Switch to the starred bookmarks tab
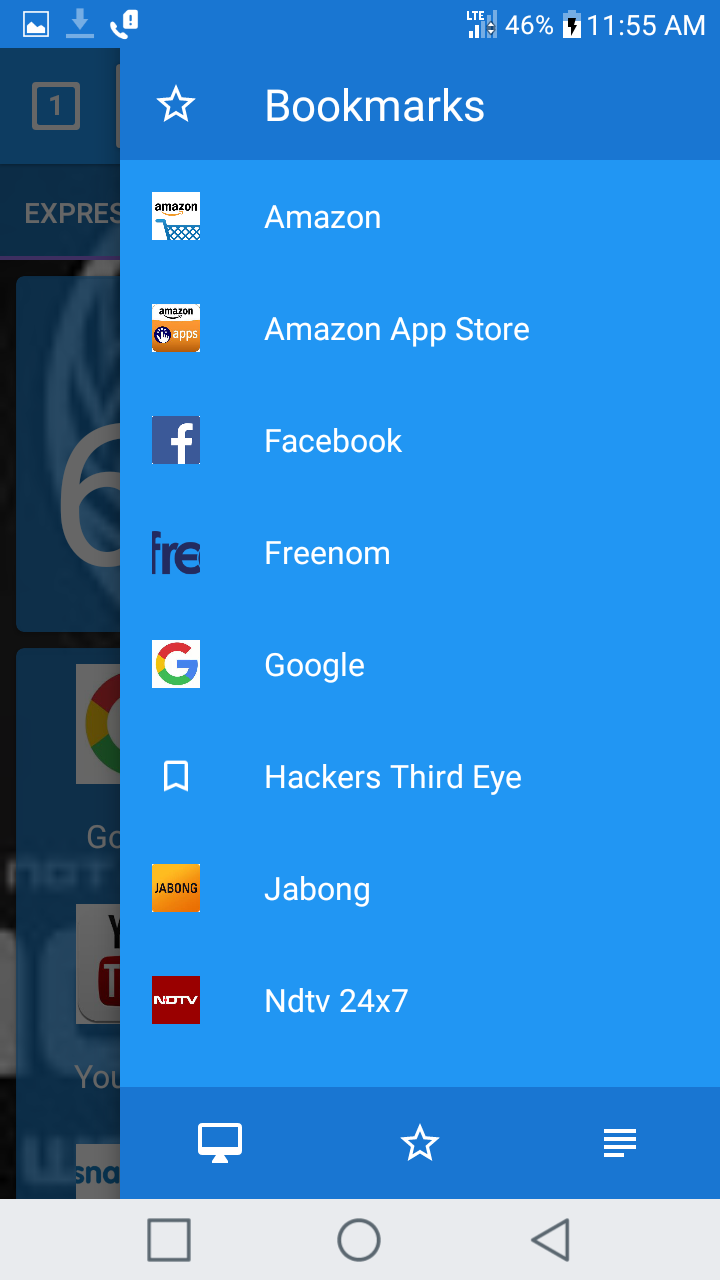The image size is (720, 1280). [419, 1142]
